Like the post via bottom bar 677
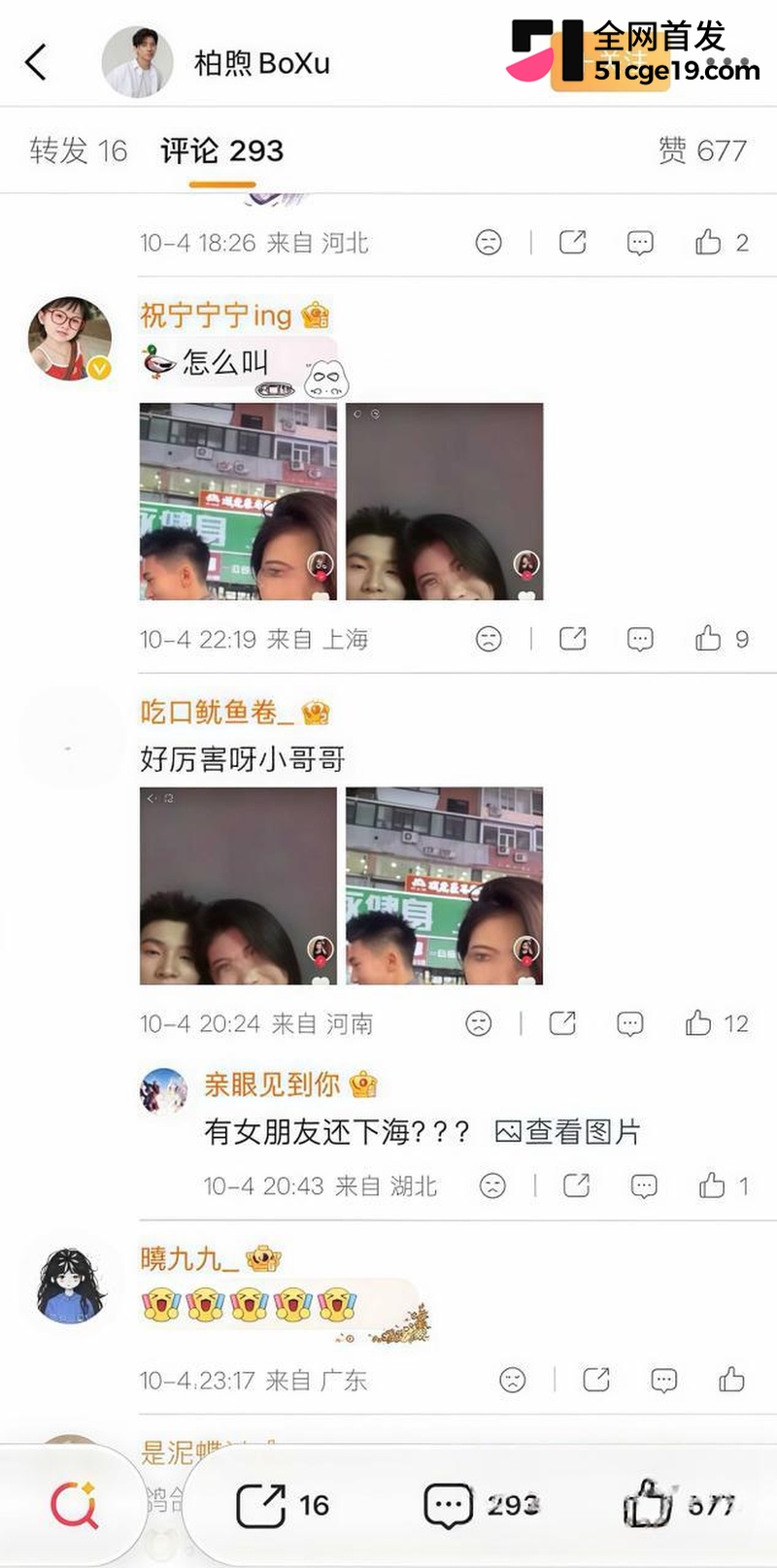The image size is (777, 1568). pyautogui.click(x=678, y=1505)
